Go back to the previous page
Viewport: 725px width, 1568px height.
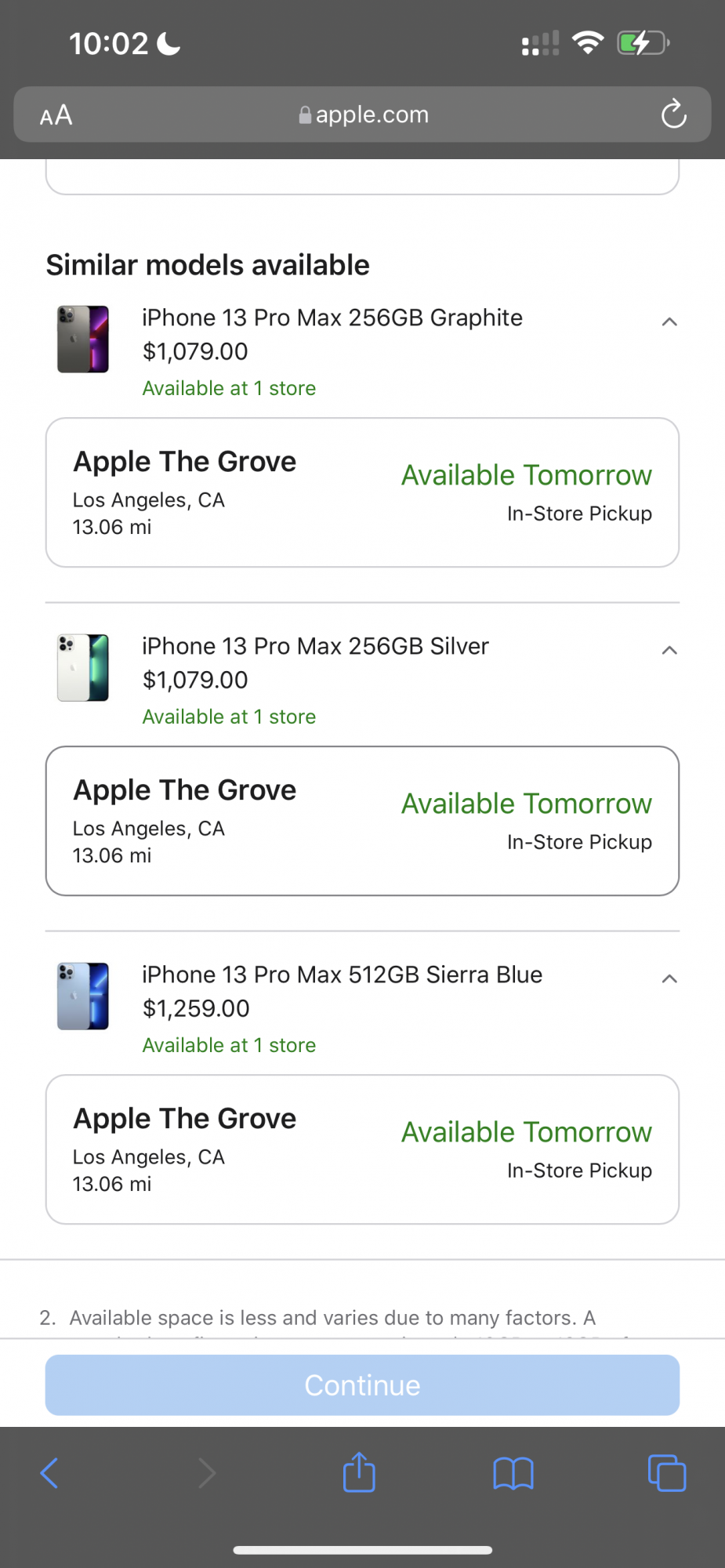(x=49, y=1473)
